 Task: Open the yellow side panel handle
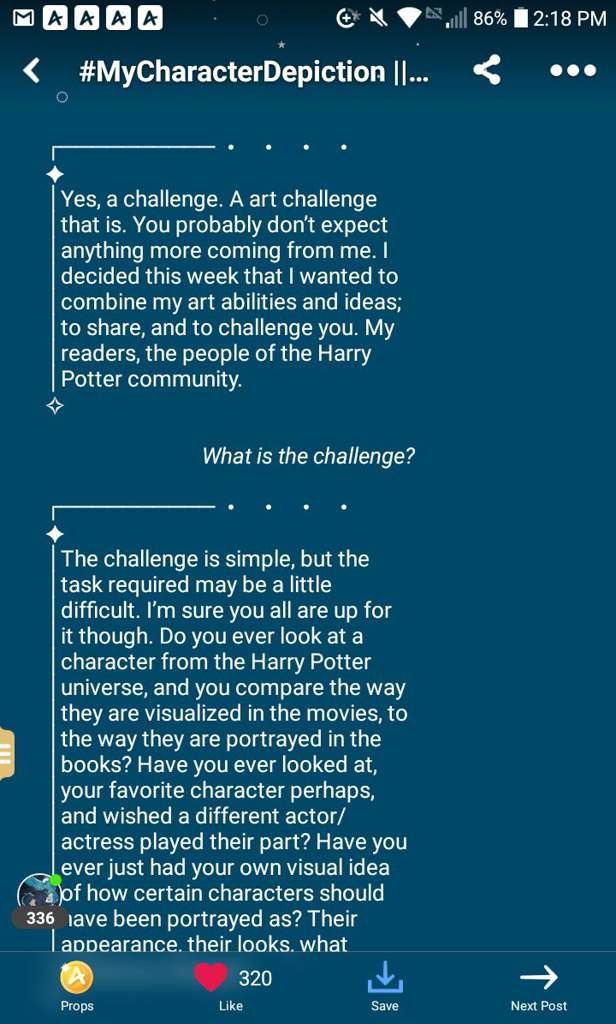click(7, 754)
